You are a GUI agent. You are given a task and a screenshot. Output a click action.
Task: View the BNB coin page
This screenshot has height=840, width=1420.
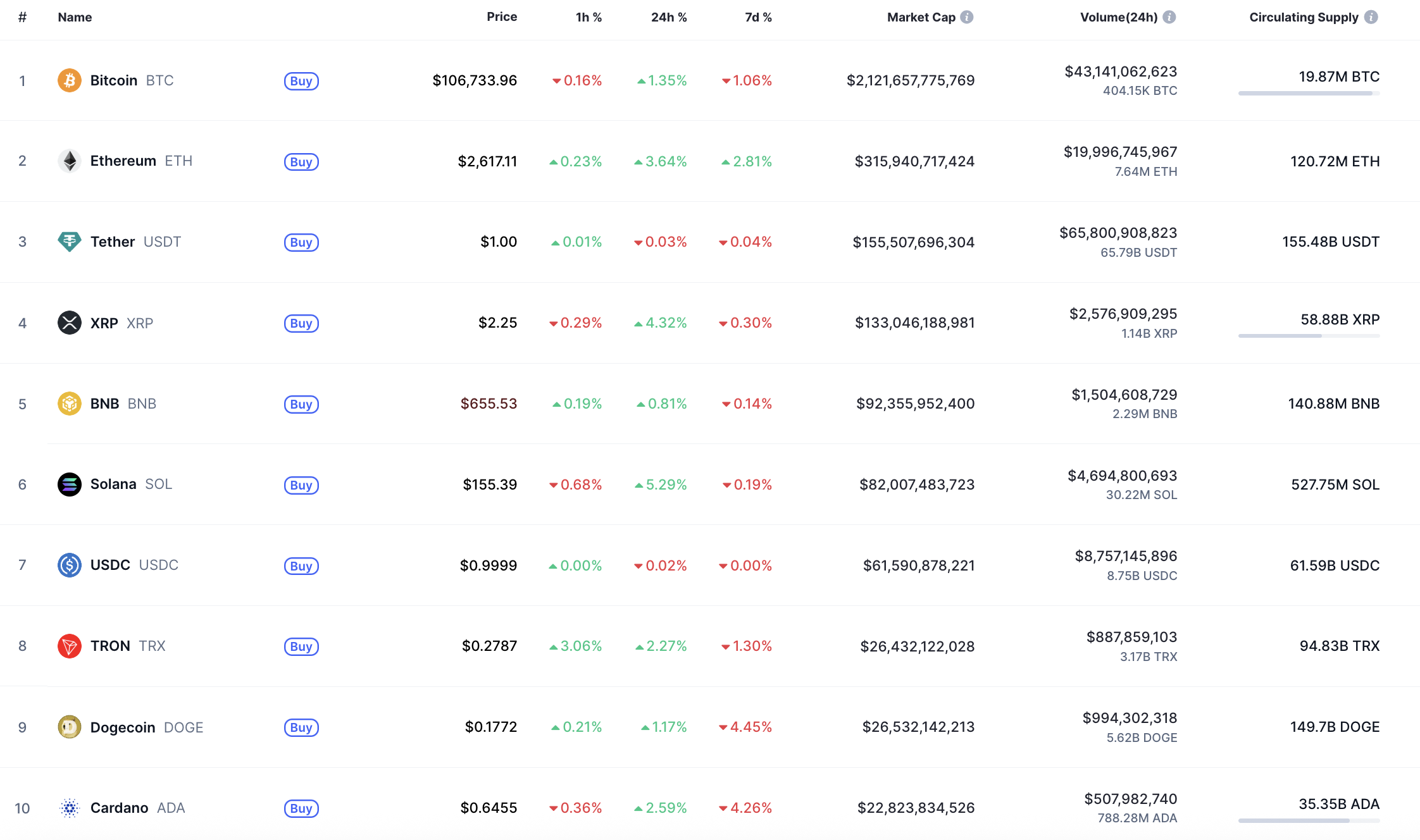click(104, 404)
